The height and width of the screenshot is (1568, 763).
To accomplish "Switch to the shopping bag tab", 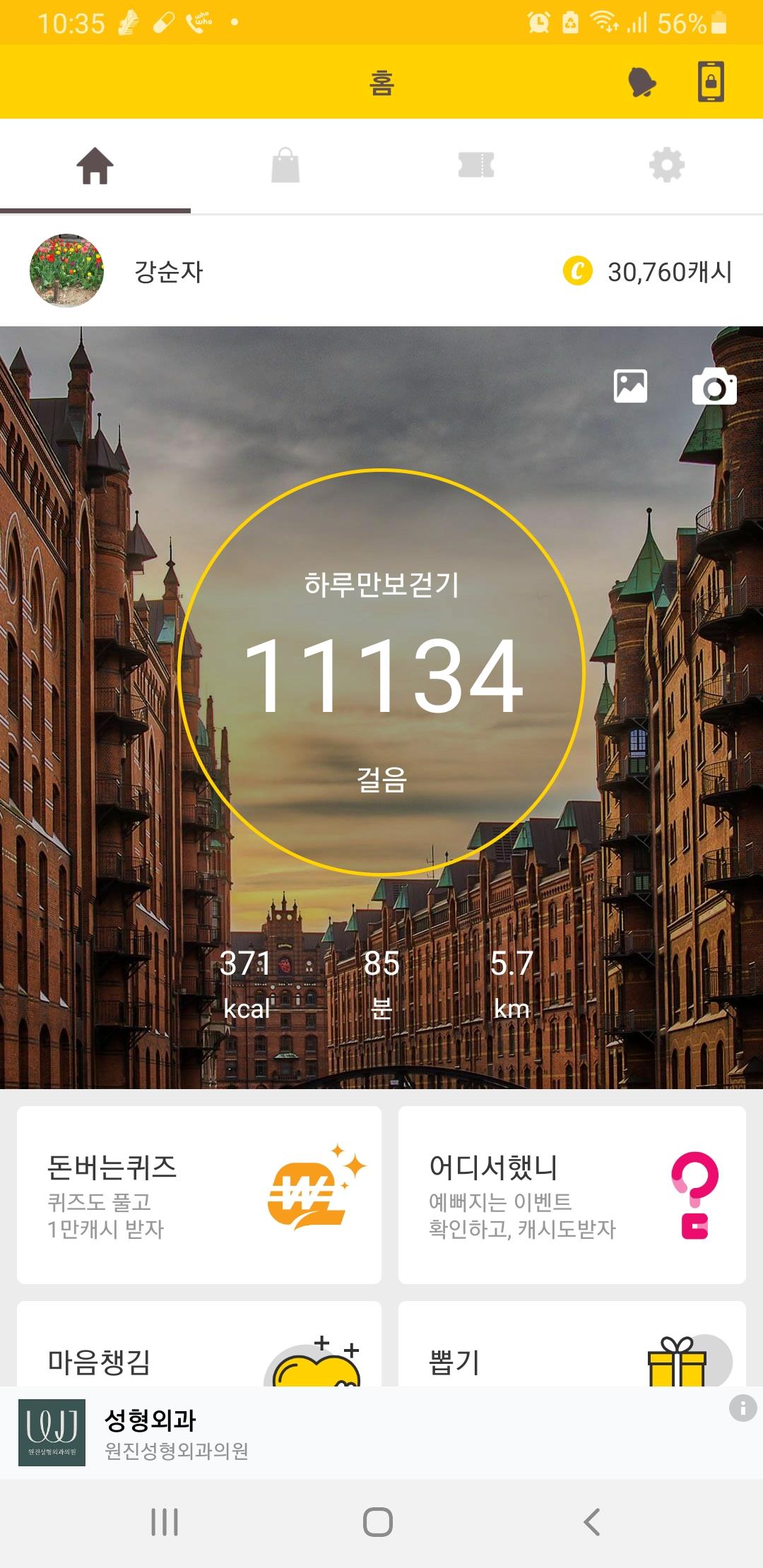I will point(285,166).
